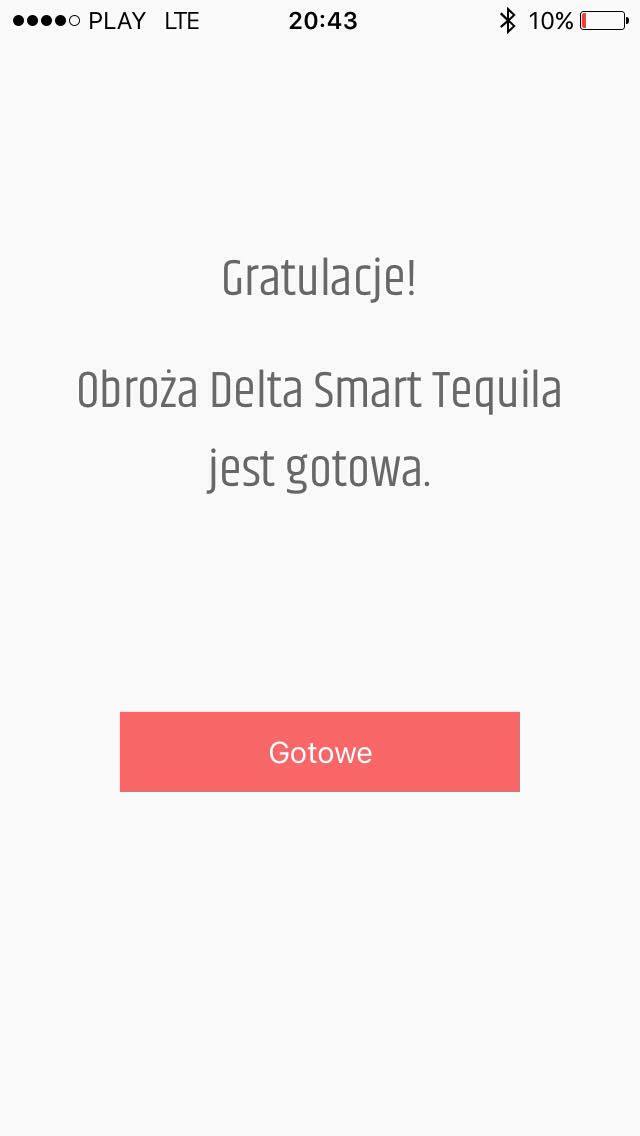
Task: Tap the Gotowe button
Action: (320, 752)
